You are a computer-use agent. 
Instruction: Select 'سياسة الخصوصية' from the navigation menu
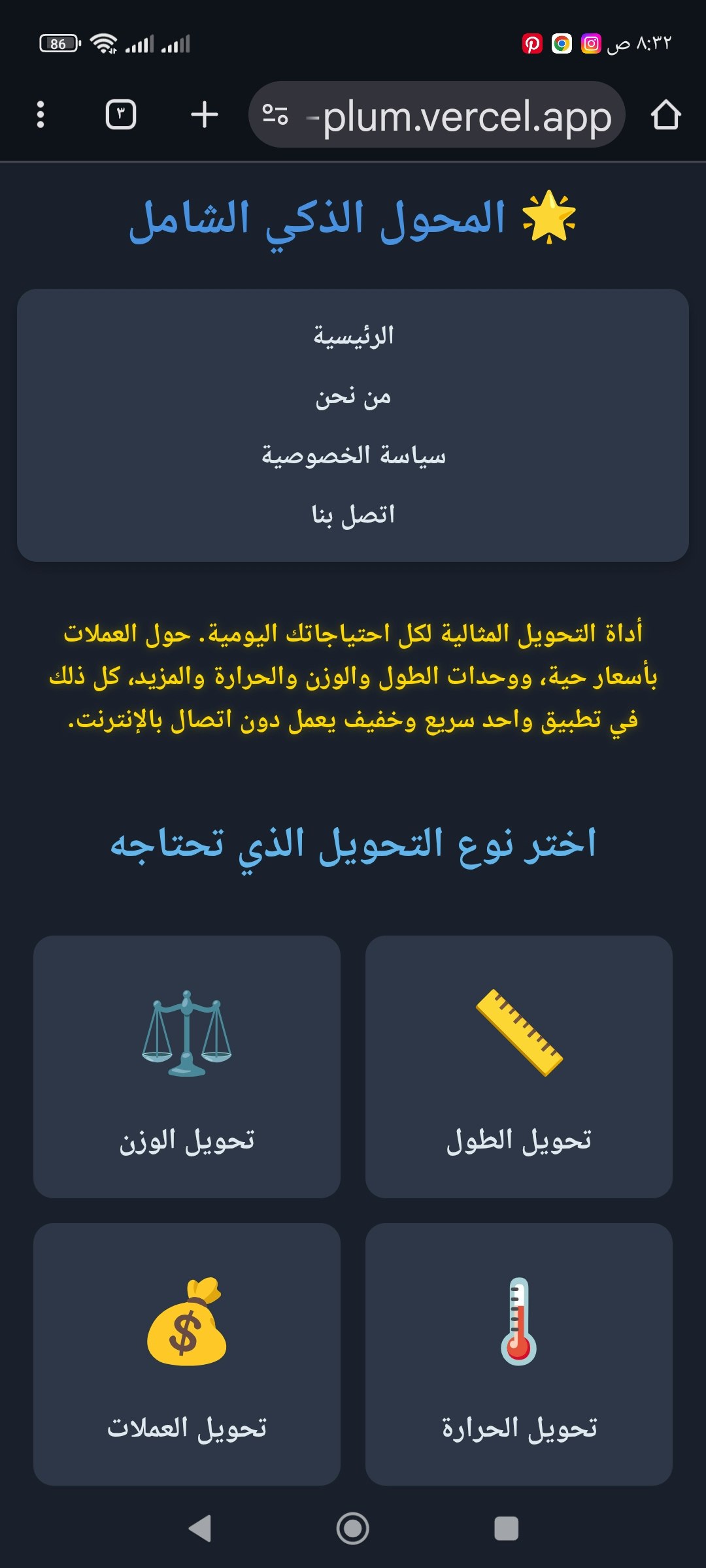(353, 455)
